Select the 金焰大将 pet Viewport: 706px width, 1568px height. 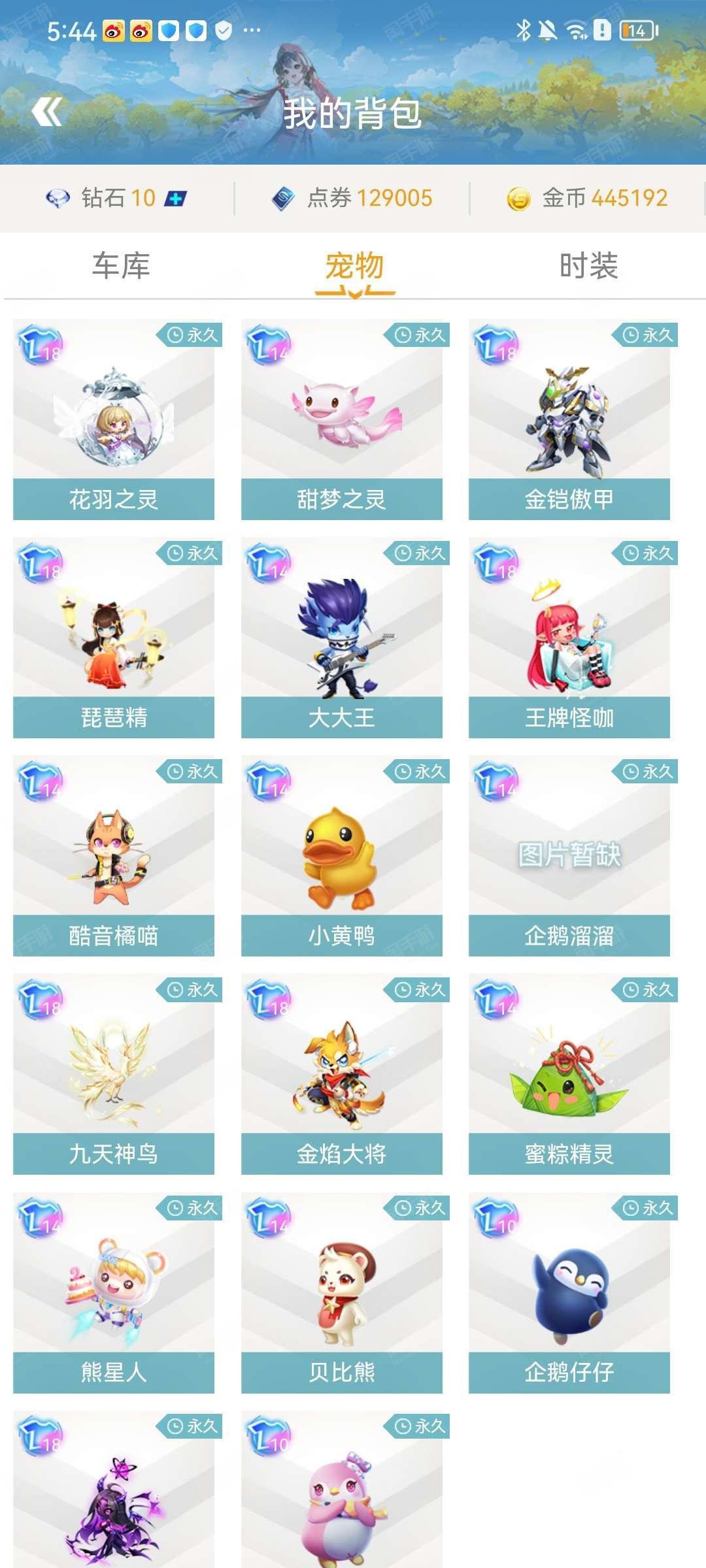[x=341, y=1074]
